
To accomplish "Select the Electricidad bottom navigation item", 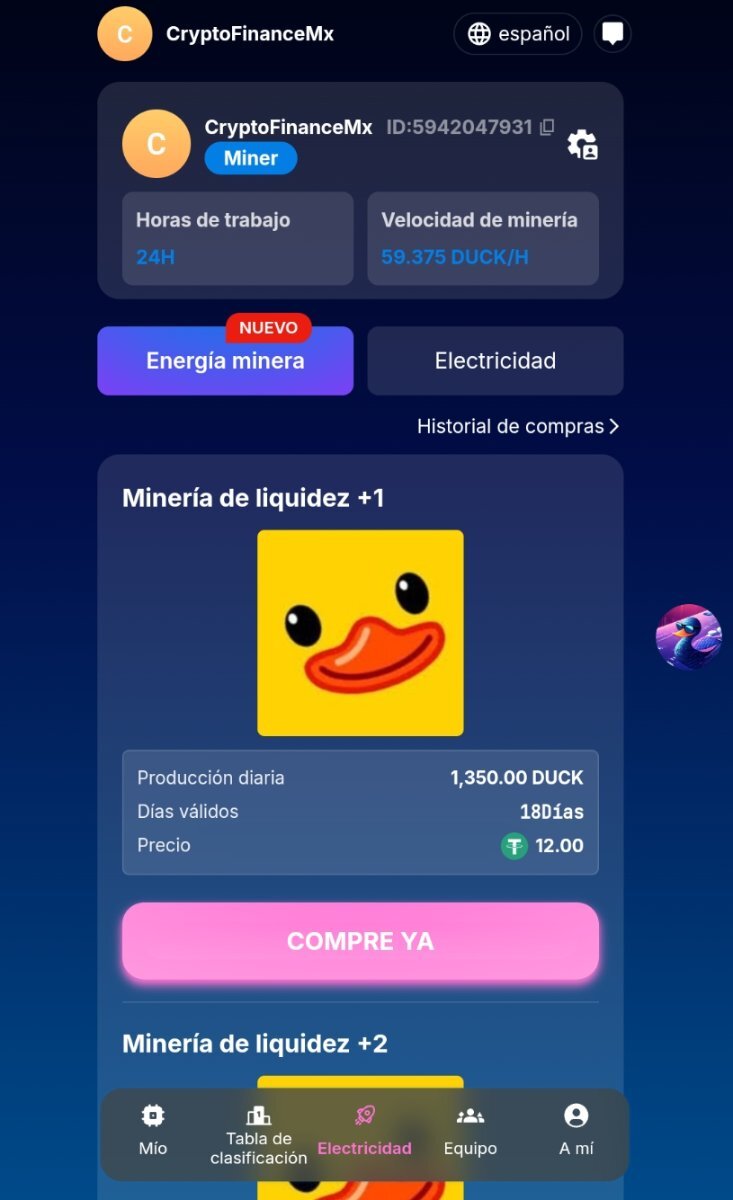I will point(365,1131).
